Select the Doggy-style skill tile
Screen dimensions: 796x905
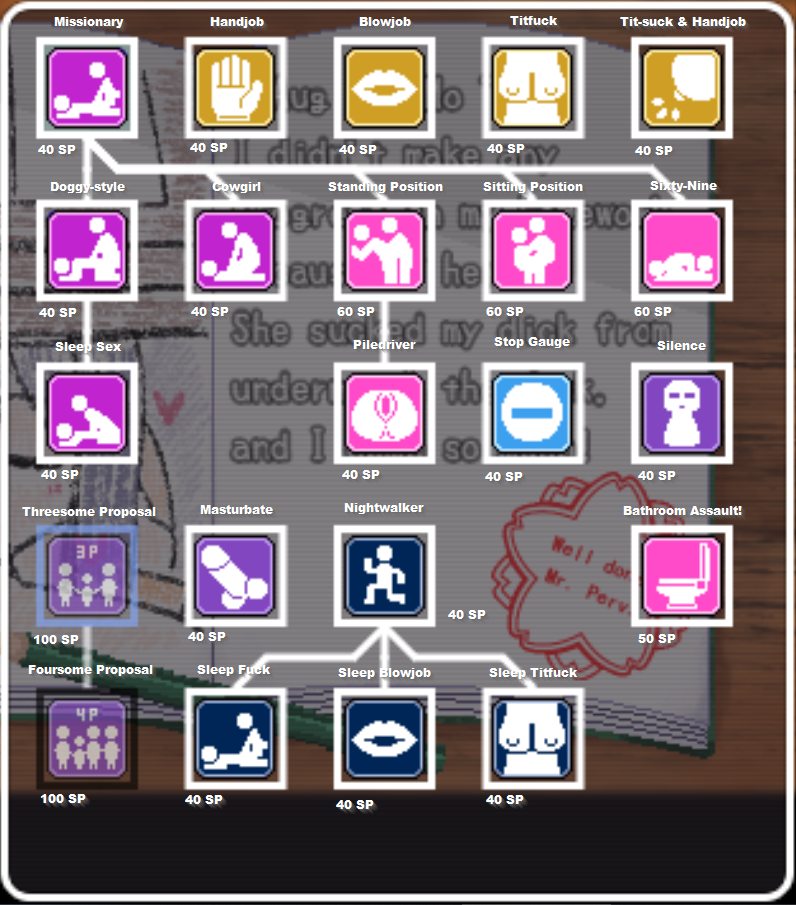(x=87, y=249)
